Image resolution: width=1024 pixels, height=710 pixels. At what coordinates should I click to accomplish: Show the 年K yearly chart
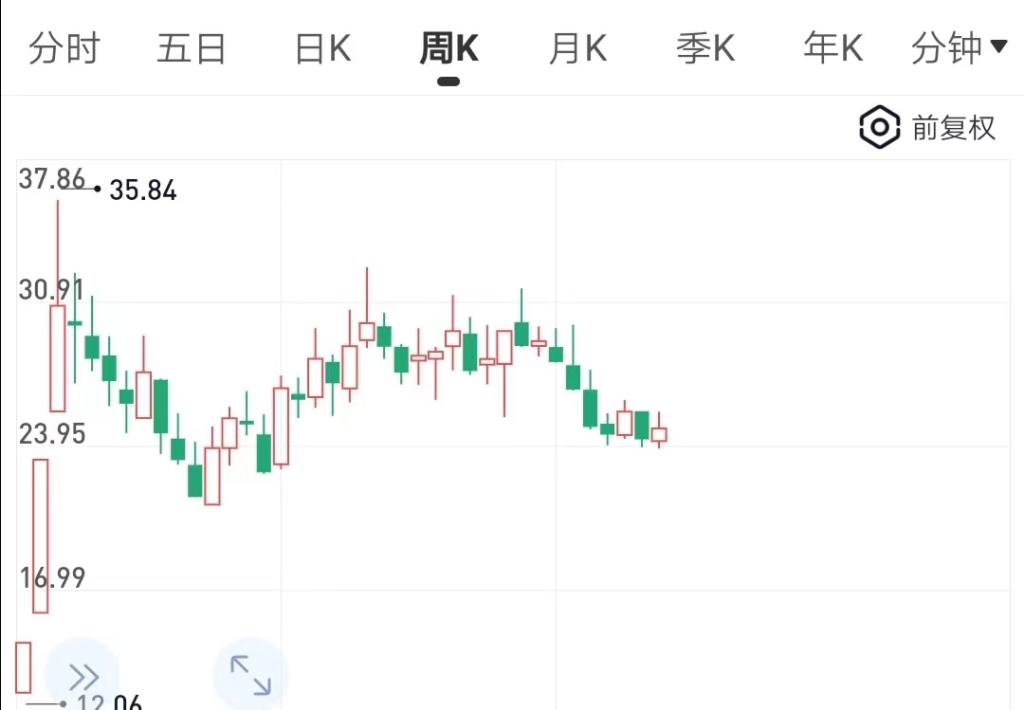[x=832, y=48]
